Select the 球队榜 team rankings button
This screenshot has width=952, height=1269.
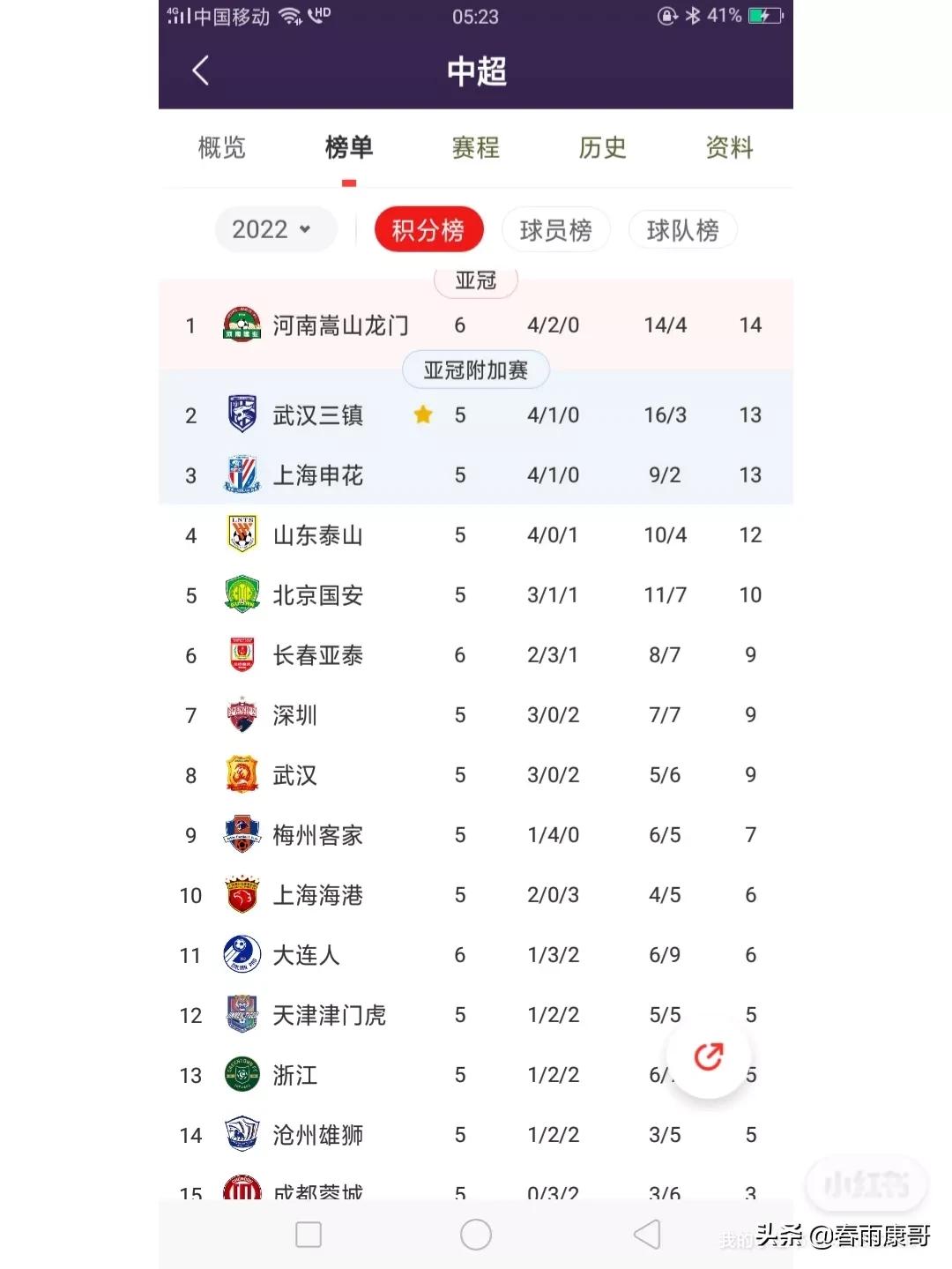pos(683,228)
